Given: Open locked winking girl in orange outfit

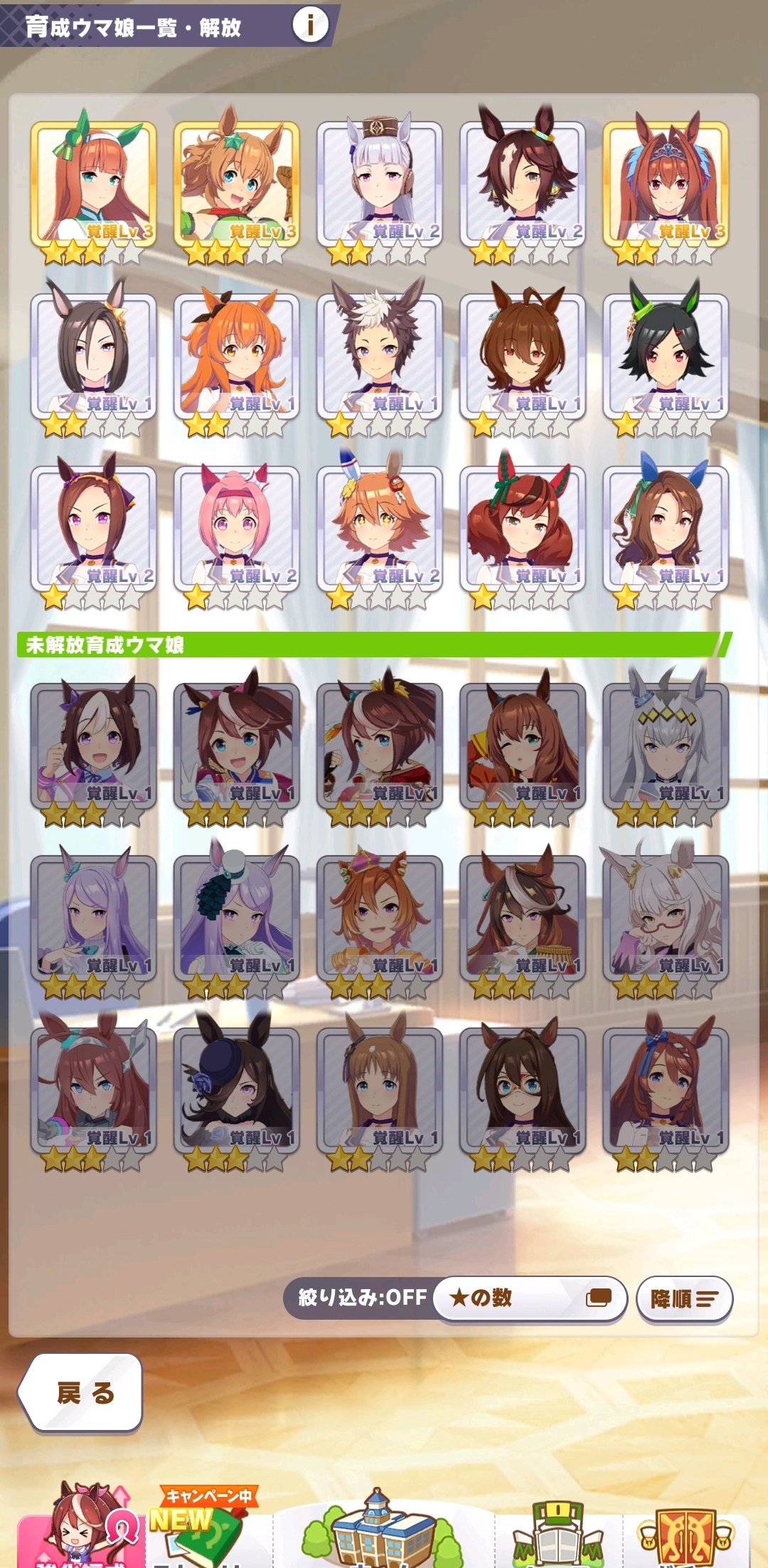Looking at the screenshot, I should coord(523,746).
